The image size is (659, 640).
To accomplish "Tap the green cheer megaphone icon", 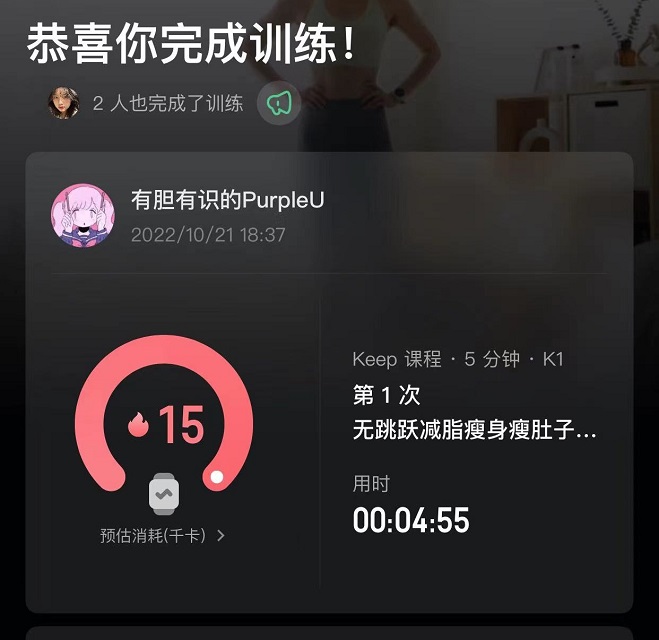I will coord(279,103).
